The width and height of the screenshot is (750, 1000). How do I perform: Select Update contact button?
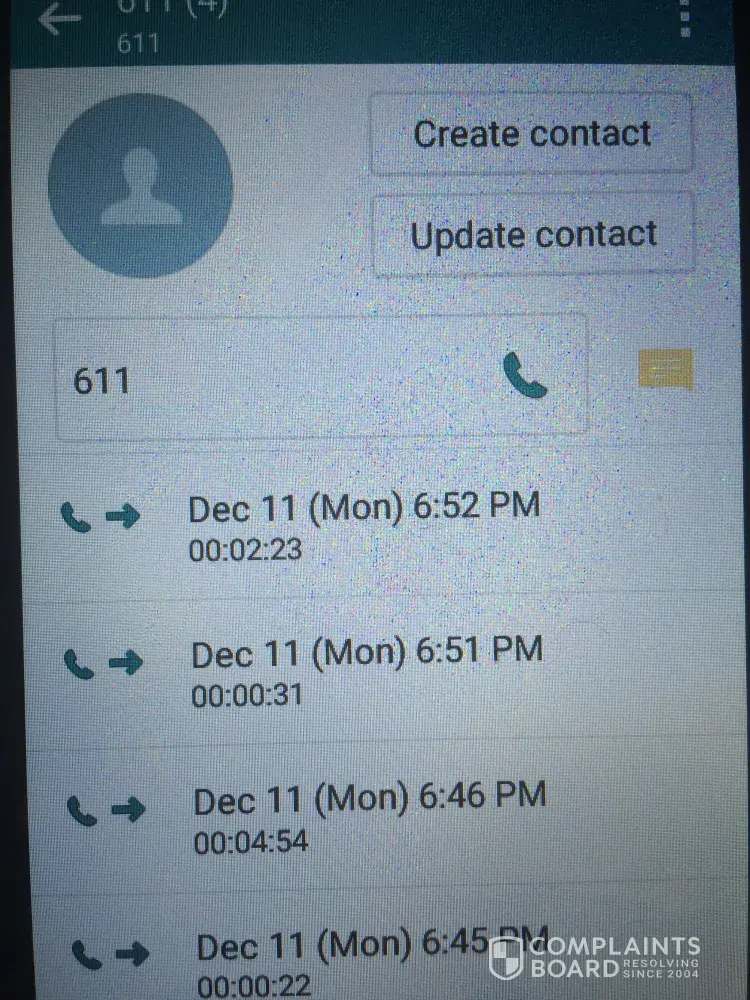(533, 235)
